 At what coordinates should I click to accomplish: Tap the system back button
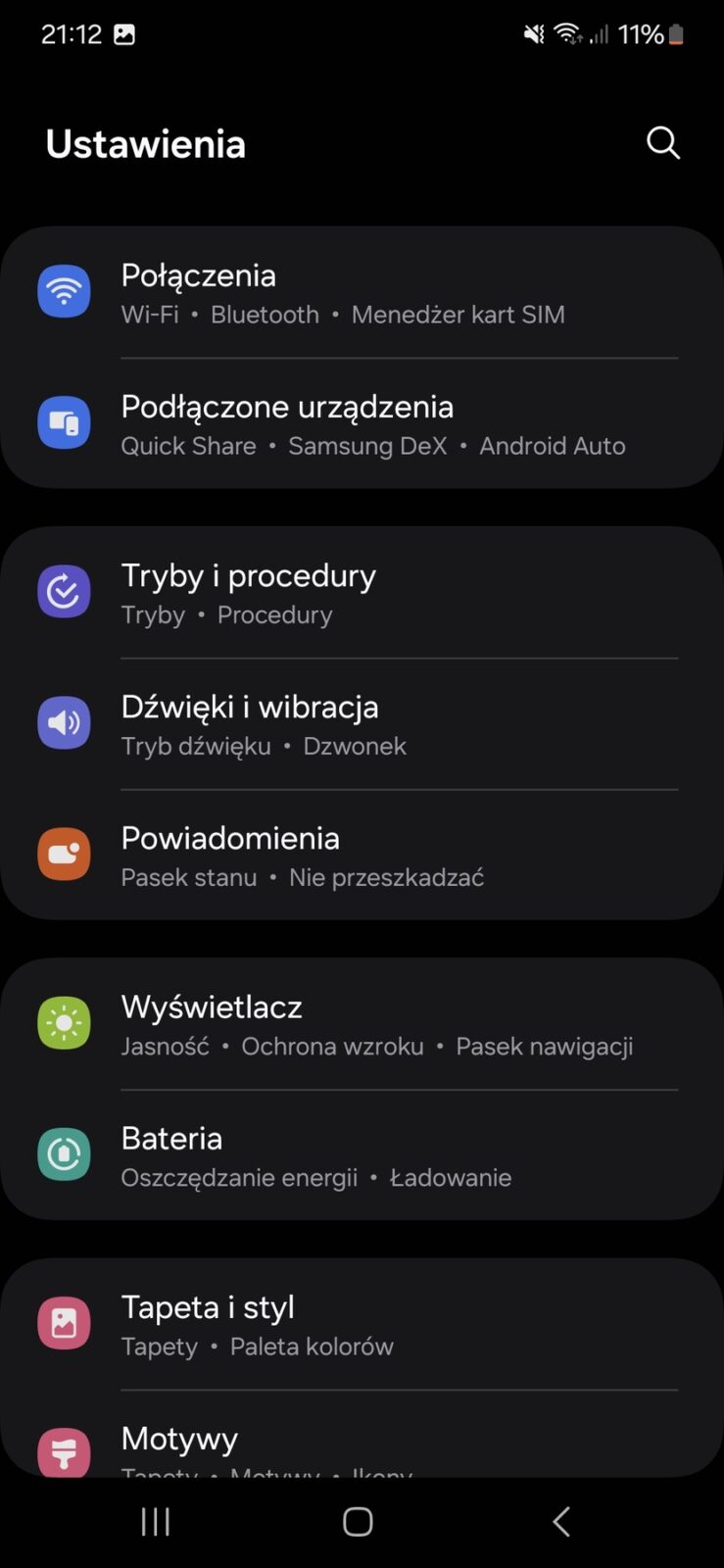coord(561,1521)
